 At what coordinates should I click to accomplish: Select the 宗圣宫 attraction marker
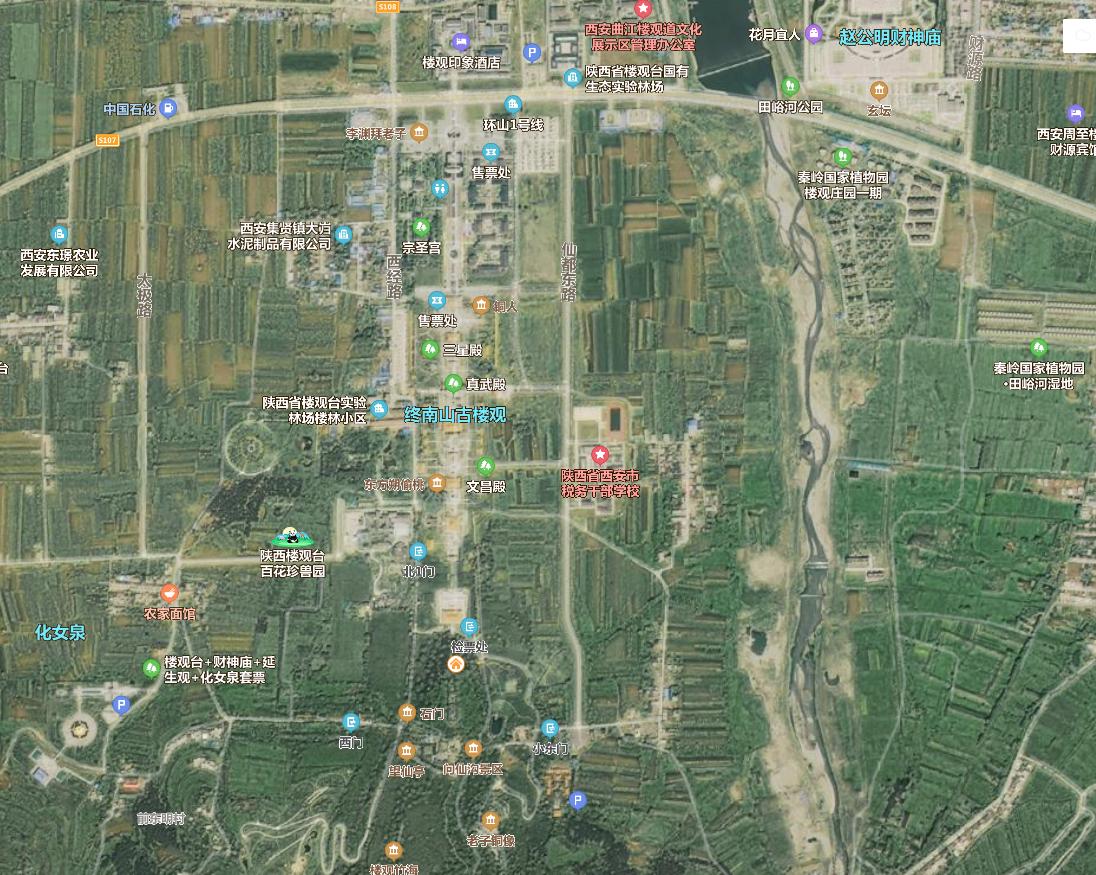coord(421,228)
